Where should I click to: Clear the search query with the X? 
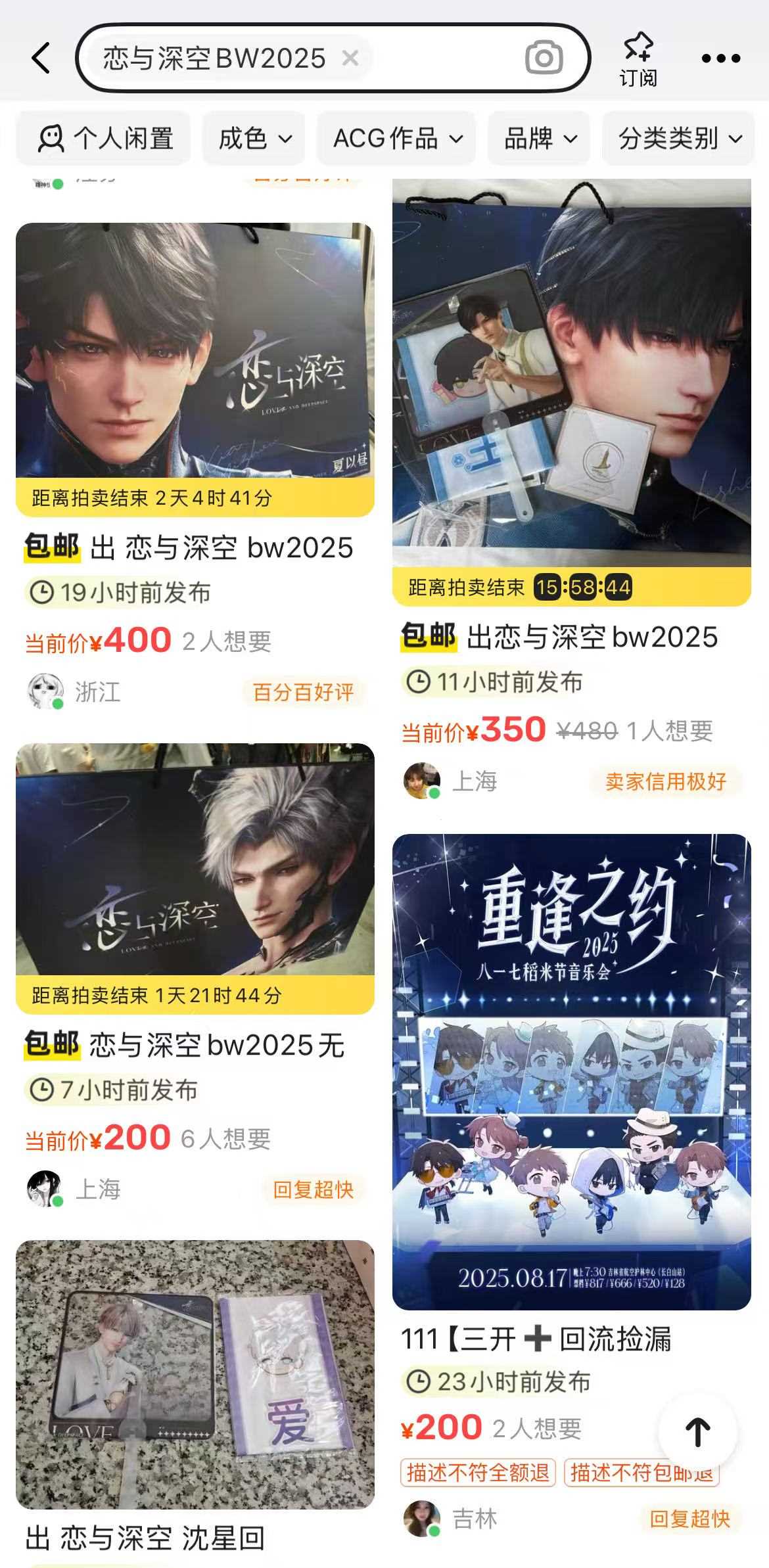350,58
